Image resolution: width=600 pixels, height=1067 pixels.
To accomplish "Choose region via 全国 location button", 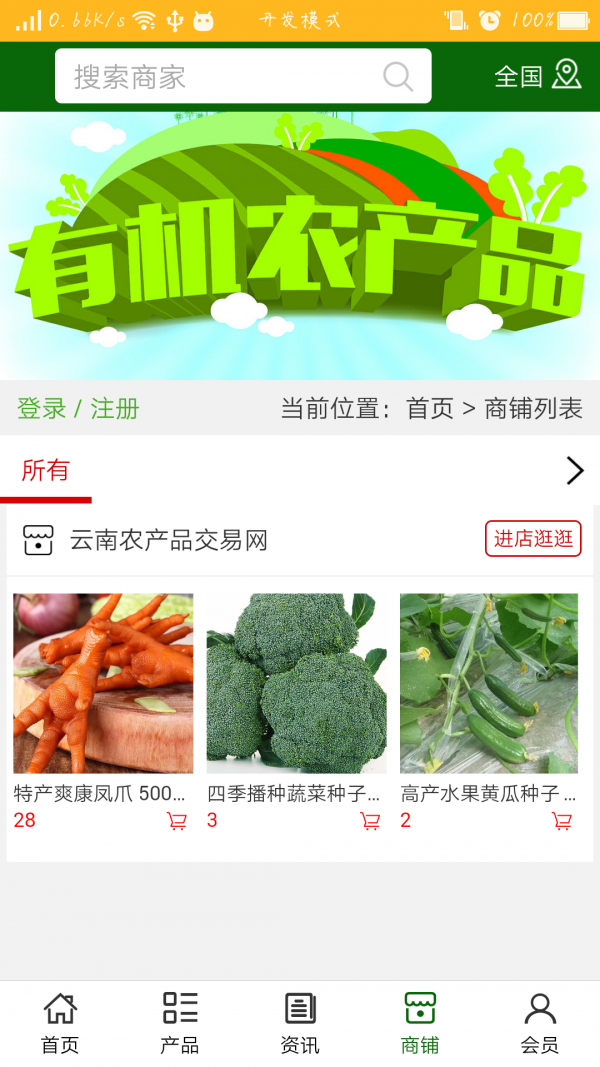I will [537, 76].
